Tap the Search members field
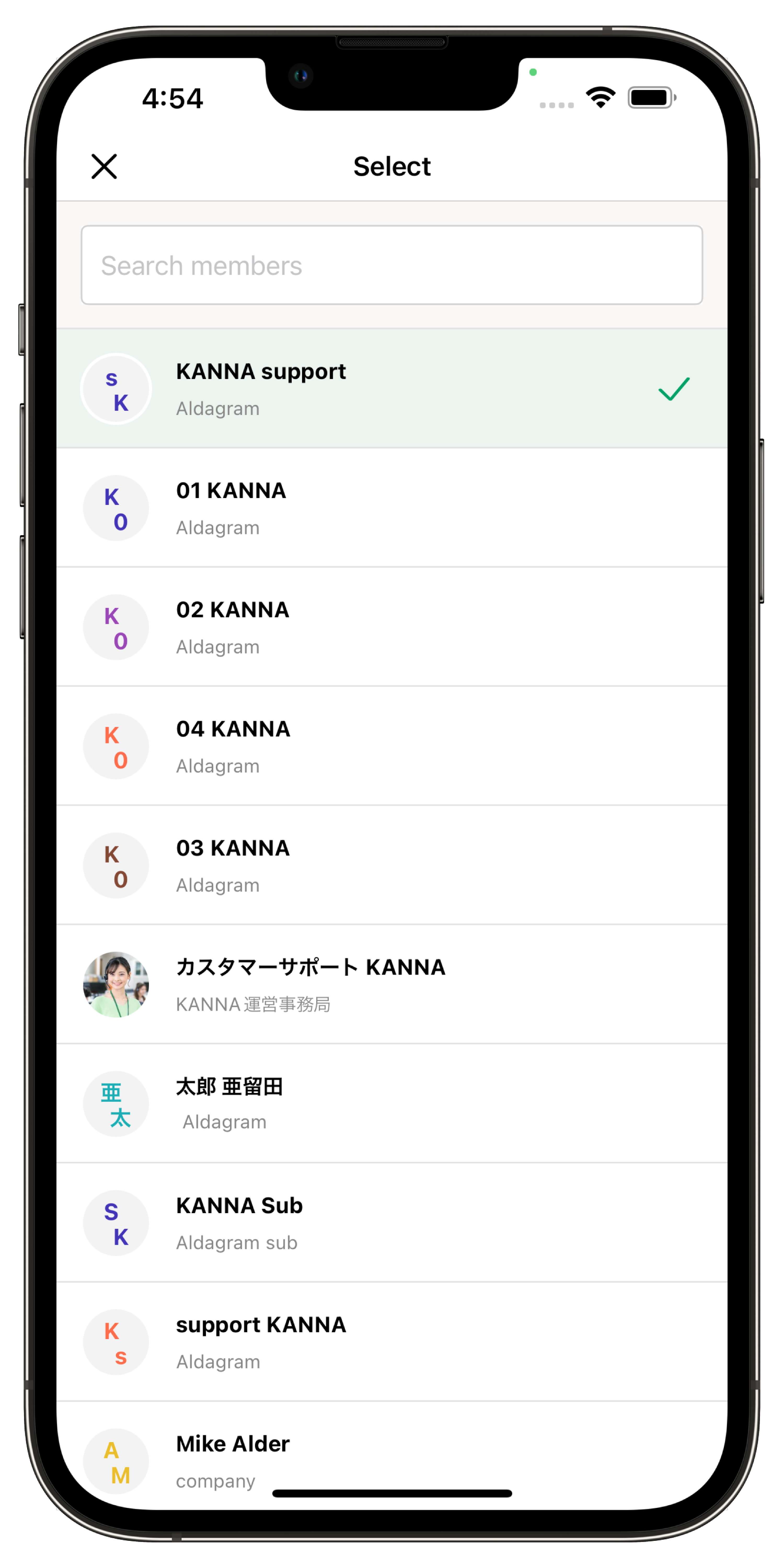 [x=391, y=266]
